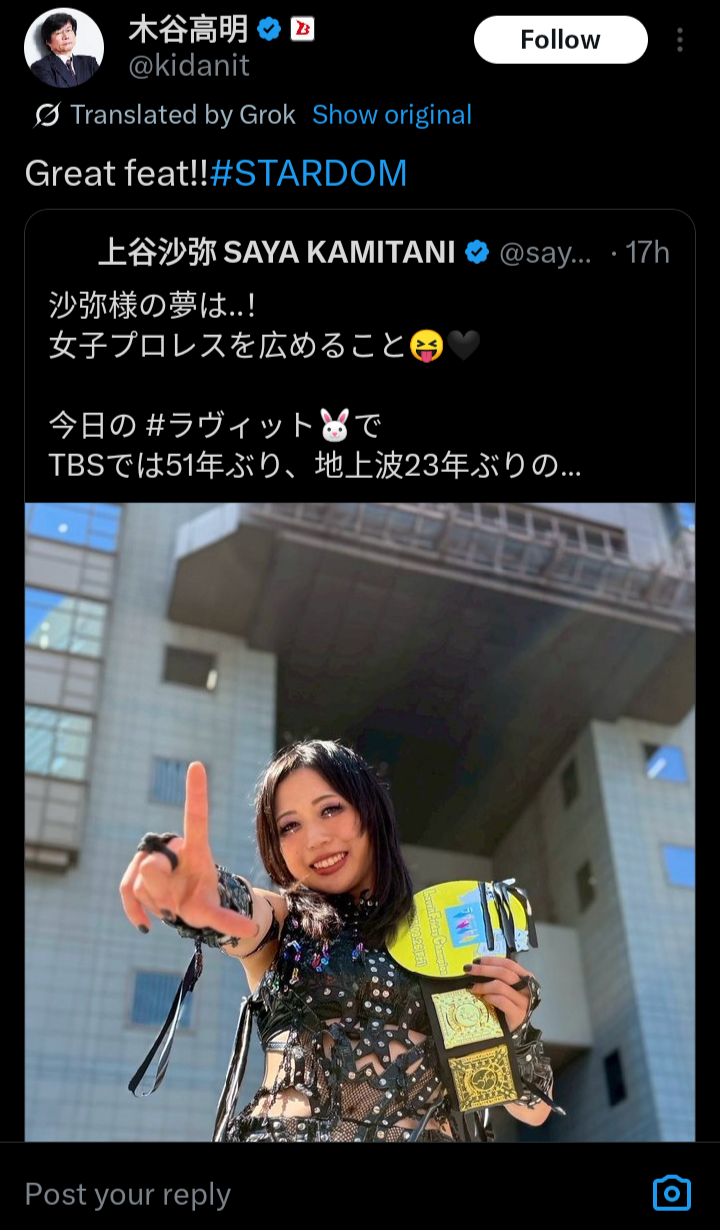720x1230 pixels.
Task: Open @kidanit's profile picture
Action: [x=63, y=47]
